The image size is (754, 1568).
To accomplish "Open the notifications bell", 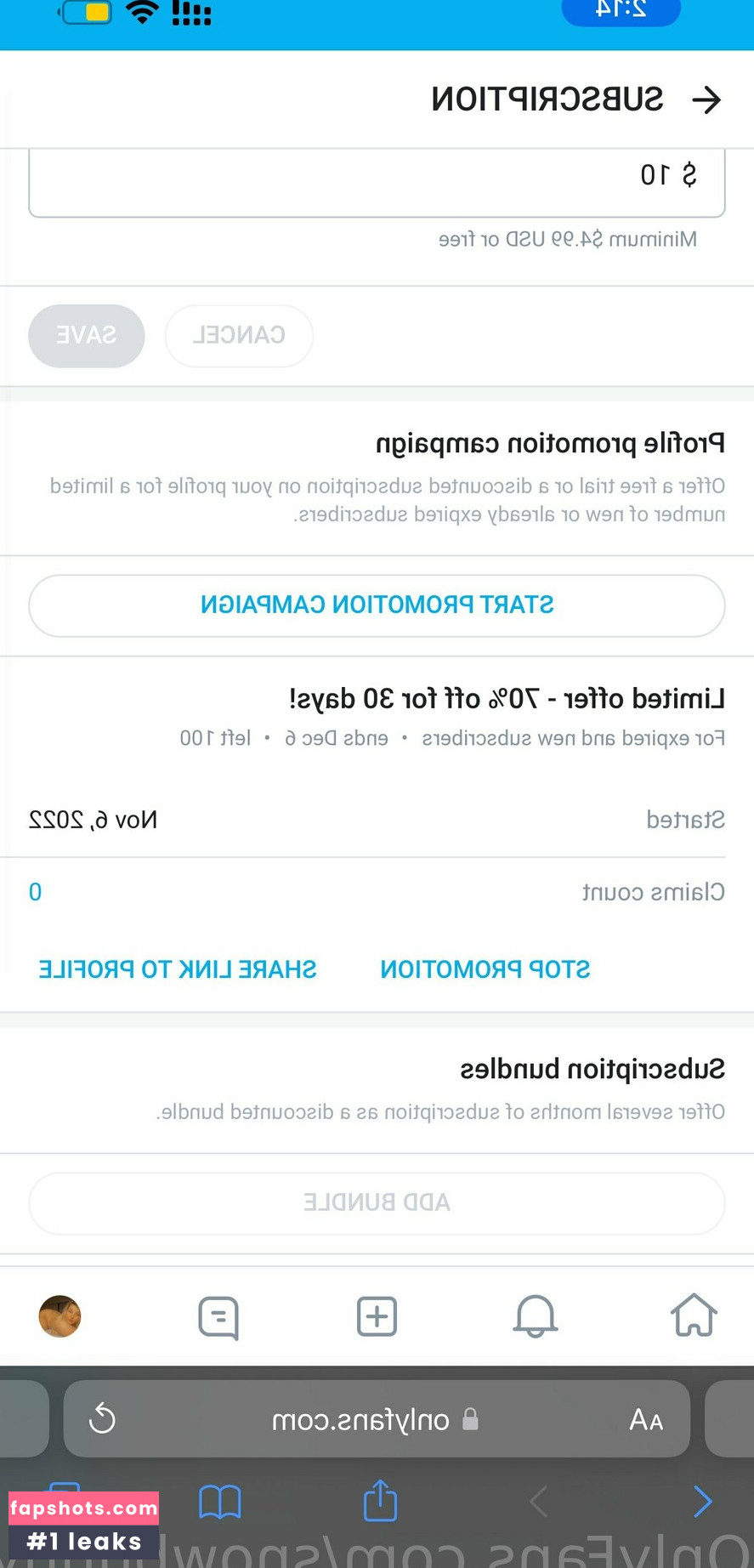I will [535, 1316].
